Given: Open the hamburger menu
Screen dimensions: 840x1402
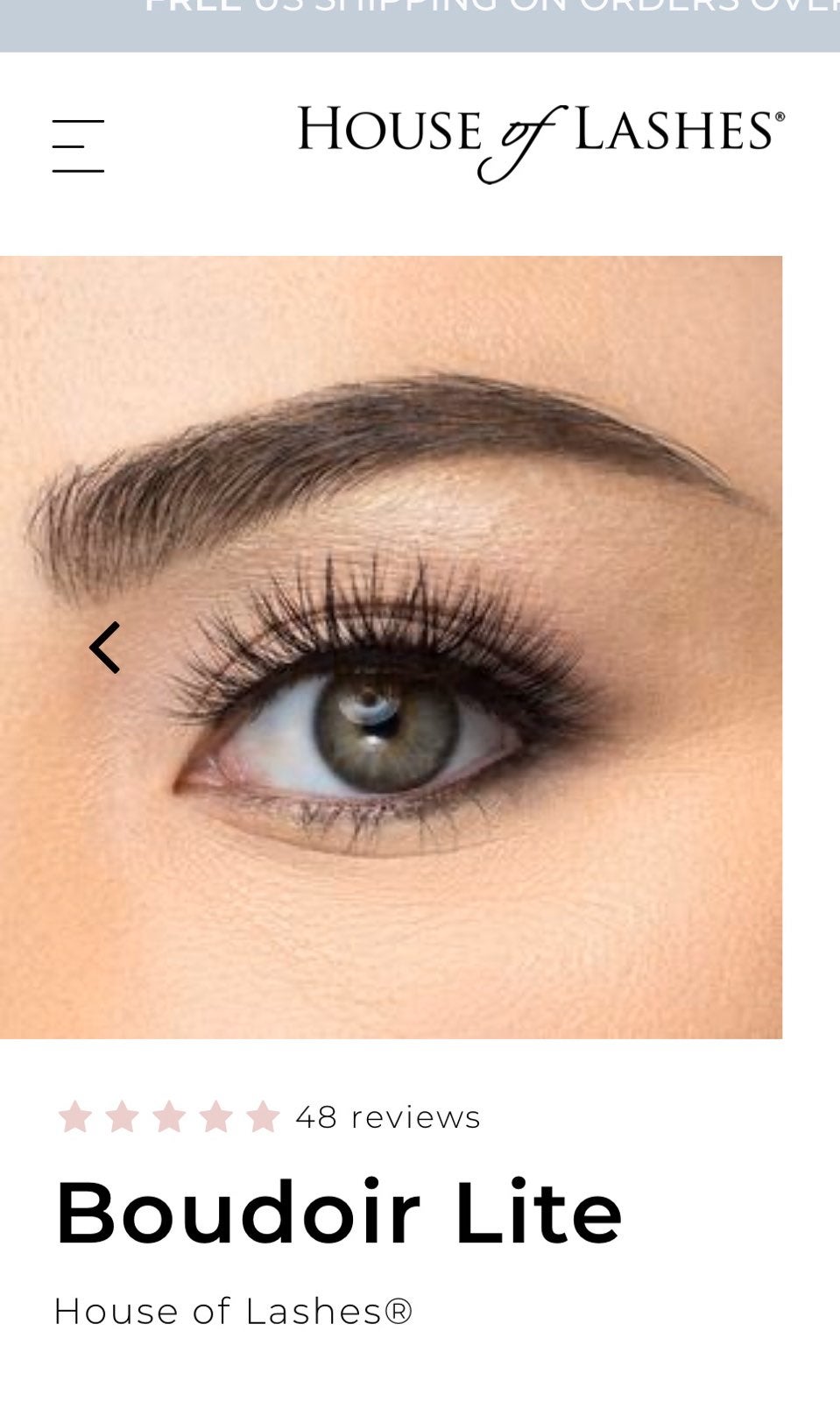Looking at the screenshot, I should (78, 146).
